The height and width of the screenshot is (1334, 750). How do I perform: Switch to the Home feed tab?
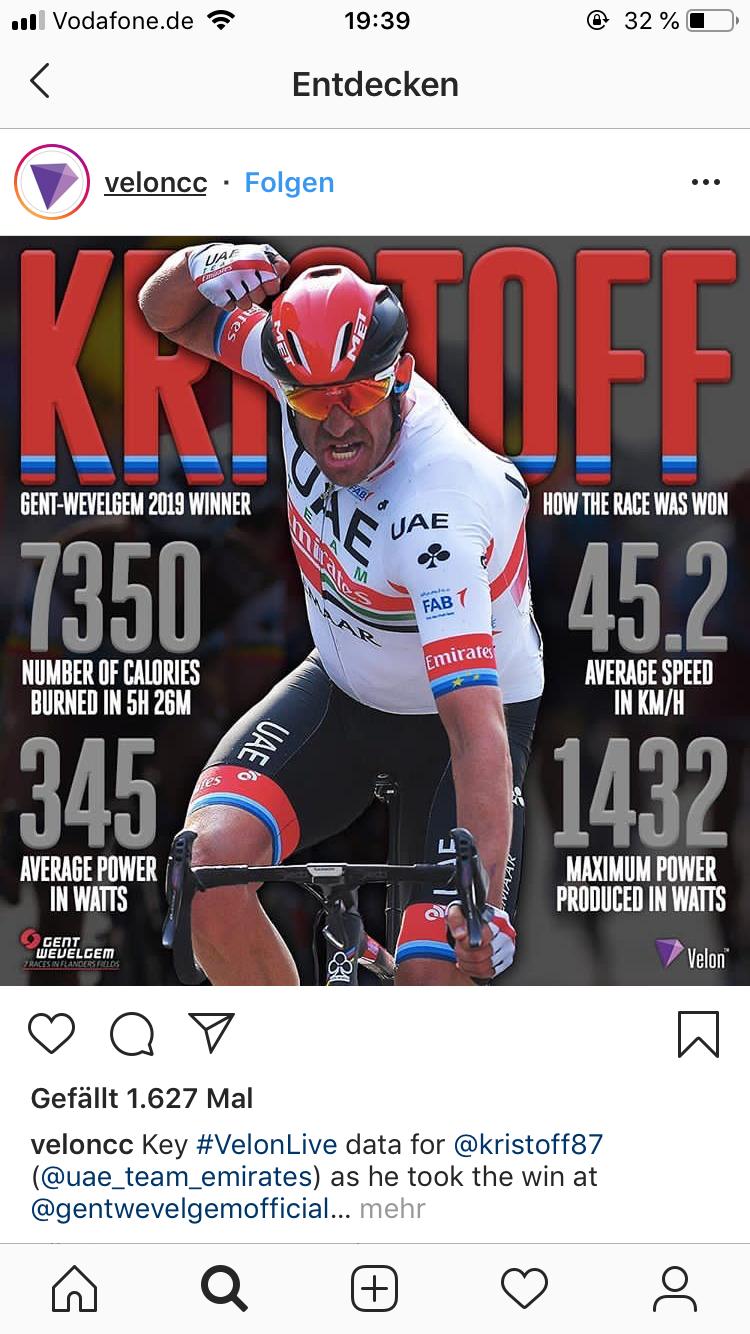click(x=75, y=1289)
